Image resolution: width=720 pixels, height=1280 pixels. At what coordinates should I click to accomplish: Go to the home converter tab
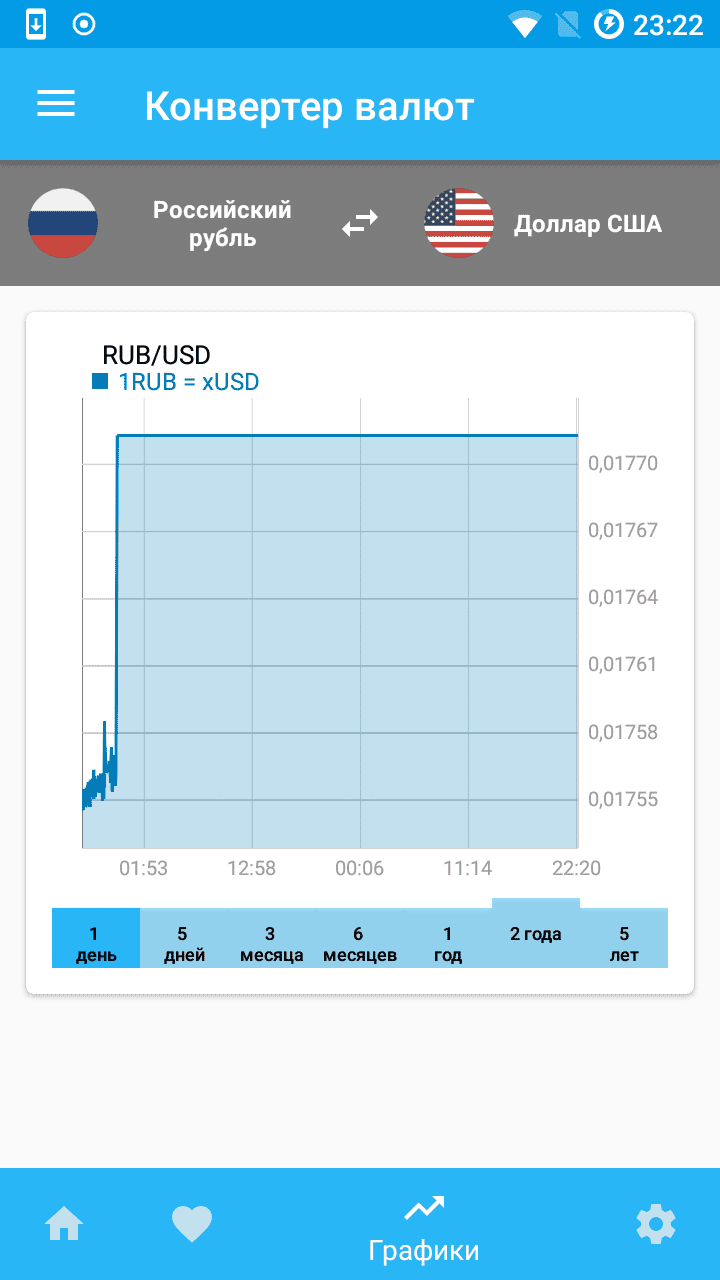(64, 1223)
